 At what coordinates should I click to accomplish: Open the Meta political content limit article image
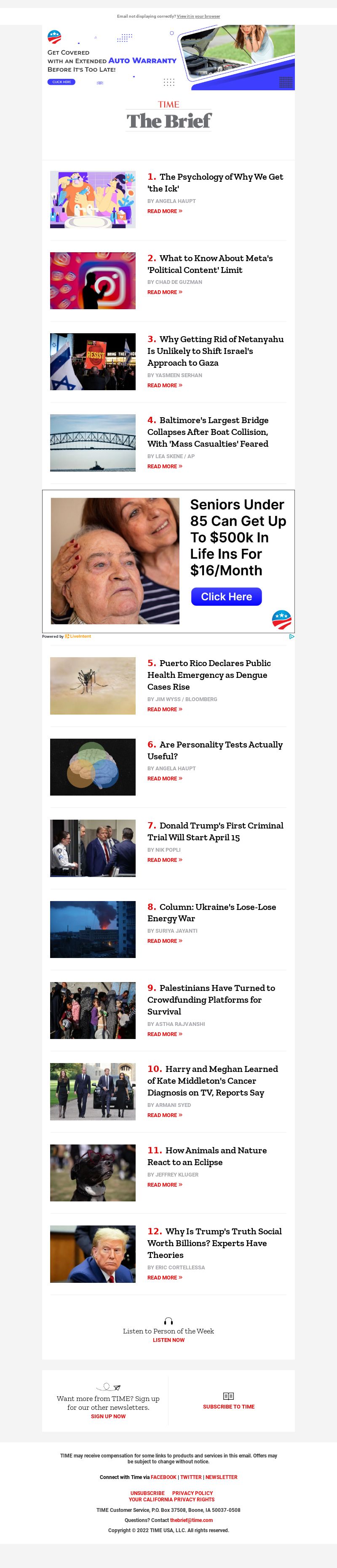[92, 281]
